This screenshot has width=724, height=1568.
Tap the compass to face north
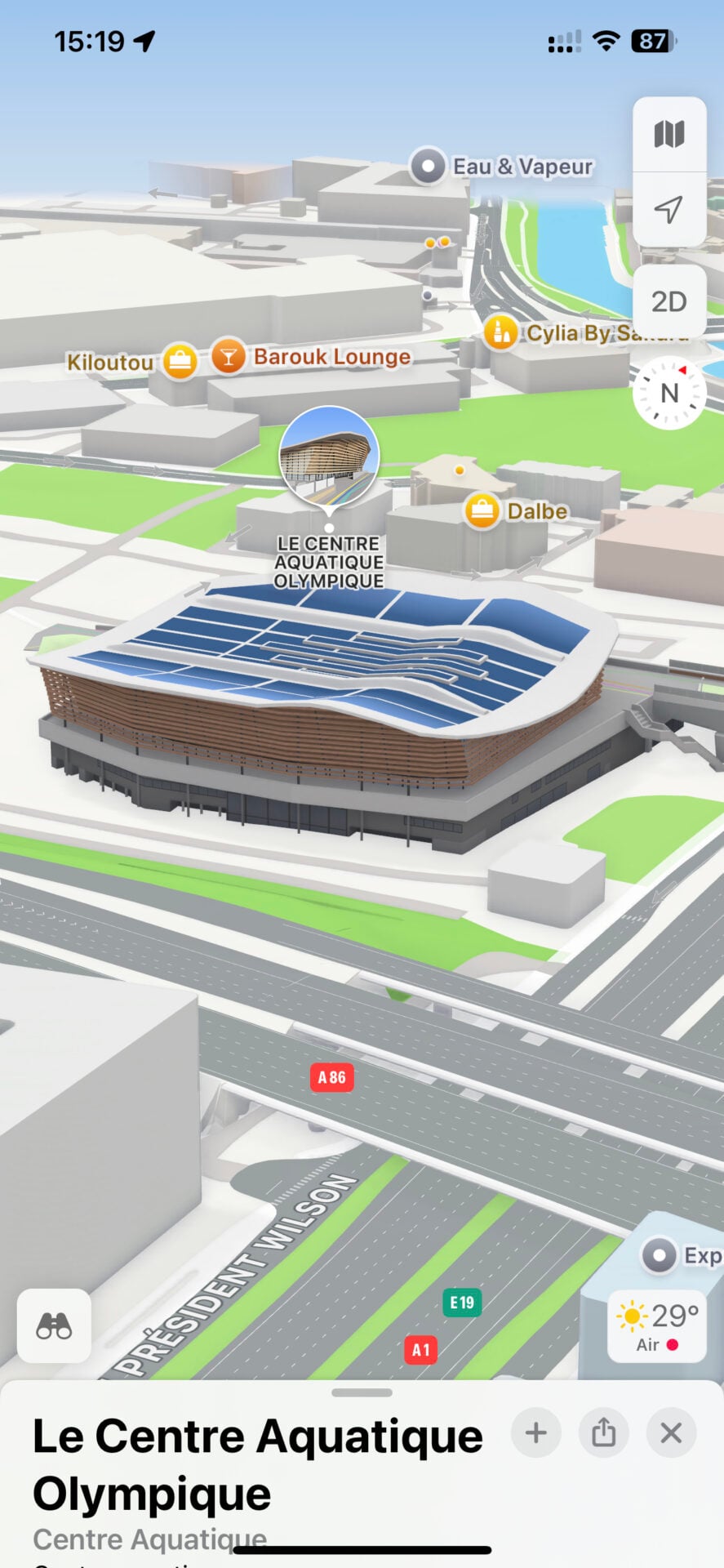tap(668, 393)
